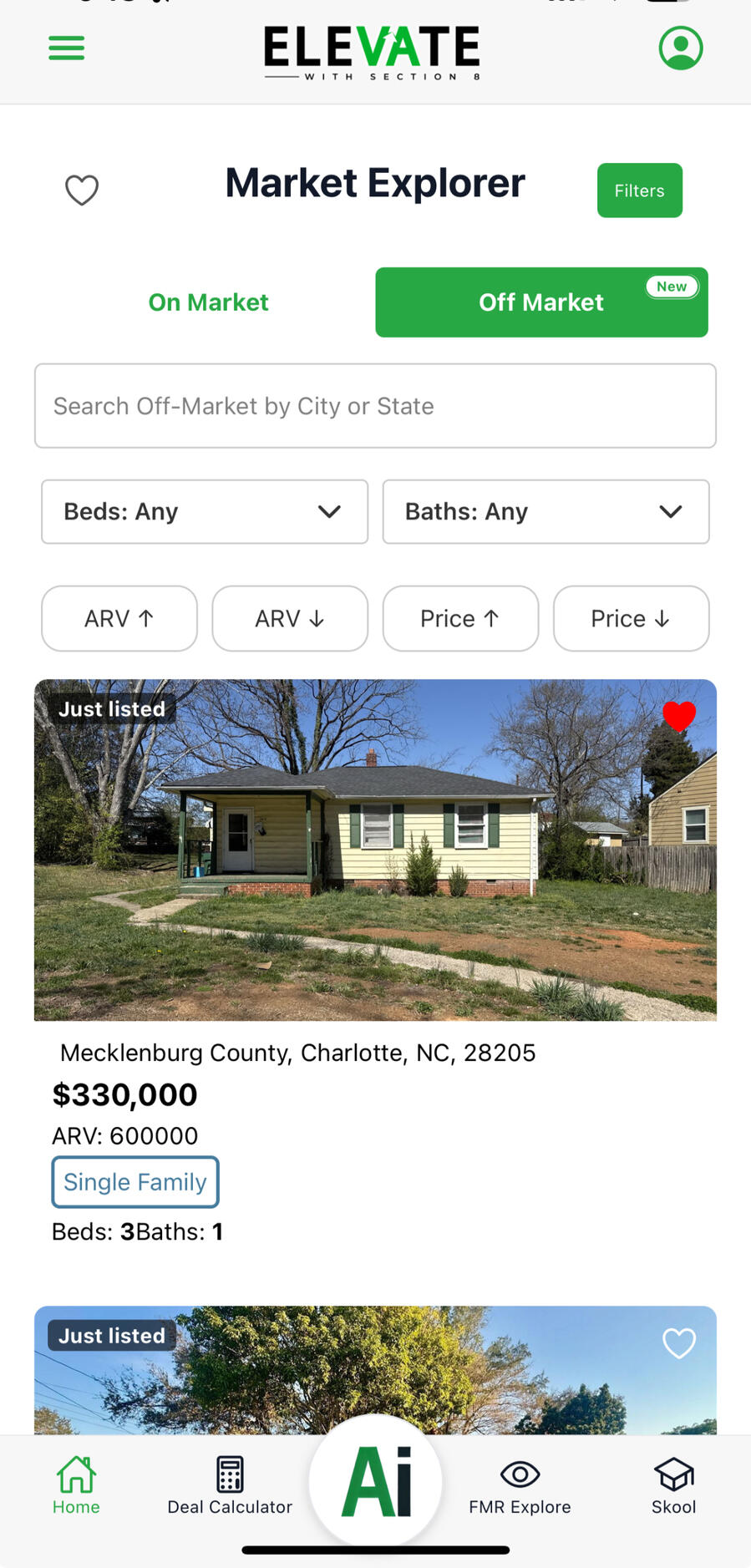751x1568 pixels.
Task: Expand the Baths: Any dropdown
Action: click(x=545, y=511)
